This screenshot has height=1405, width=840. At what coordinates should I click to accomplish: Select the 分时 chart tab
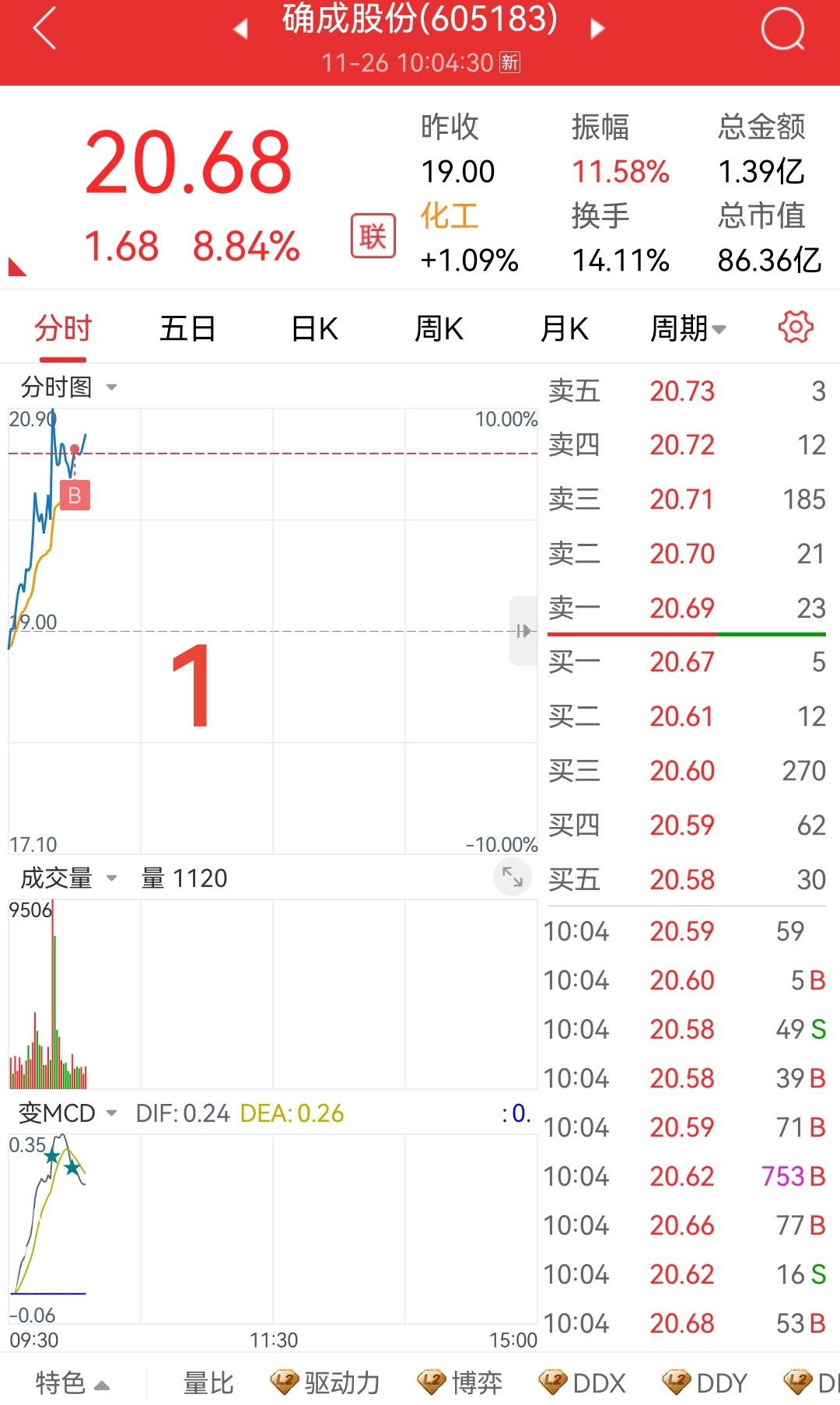[x=63, y=329]
